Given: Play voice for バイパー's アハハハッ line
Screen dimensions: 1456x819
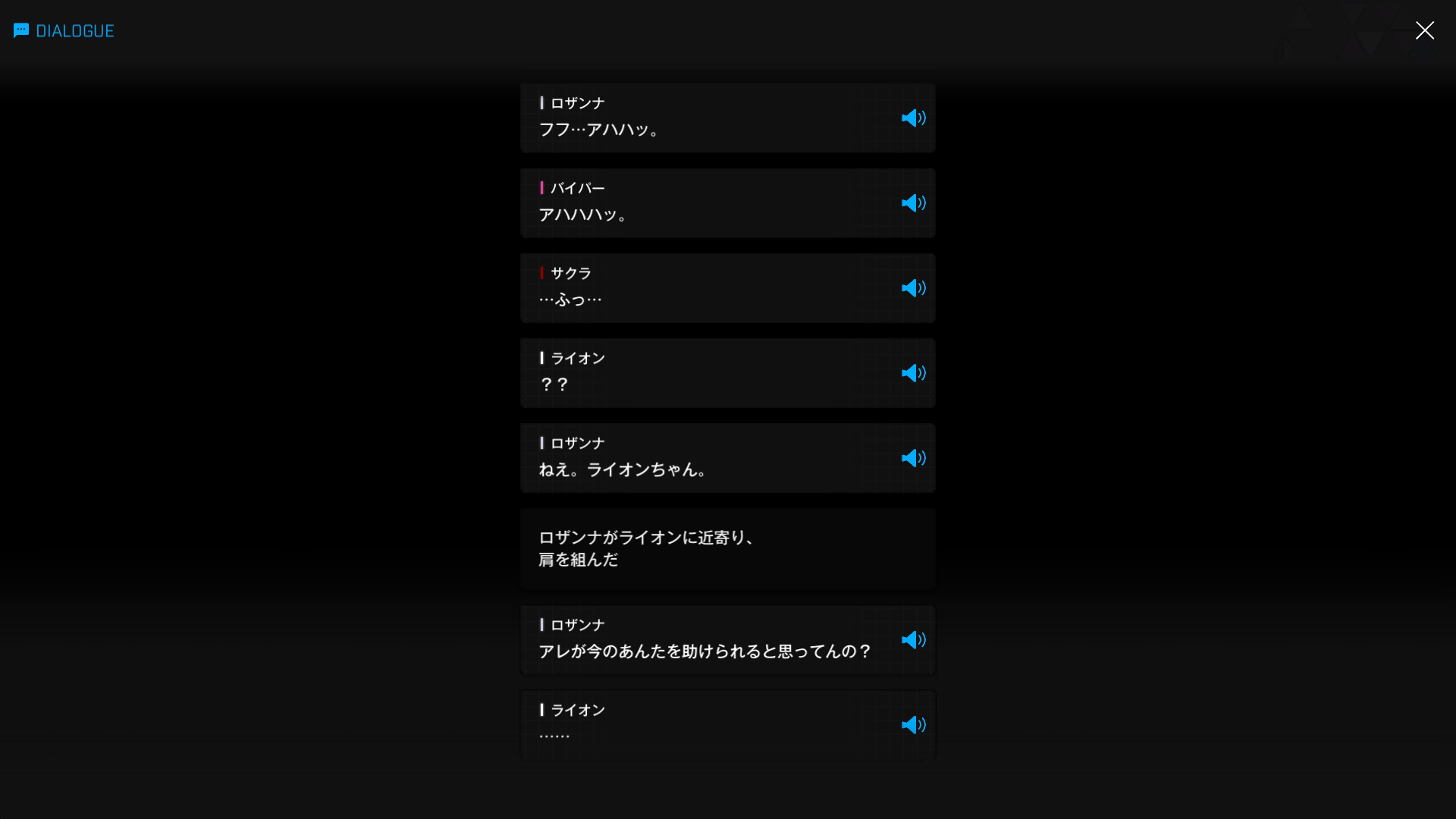Looking at the screenshot, I should [x=913, y=203].
